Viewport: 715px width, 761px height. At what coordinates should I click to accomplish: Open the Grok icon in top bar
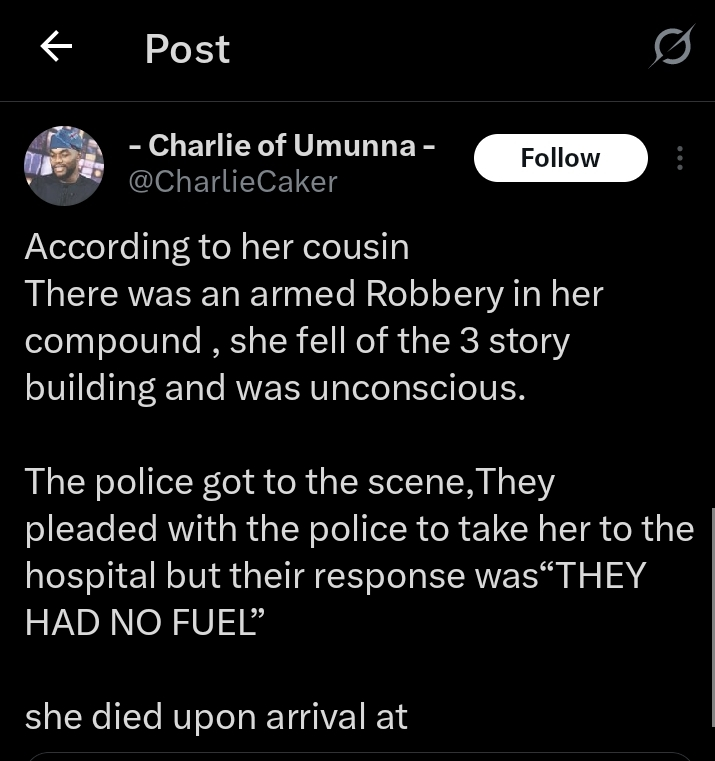point(670,48)
